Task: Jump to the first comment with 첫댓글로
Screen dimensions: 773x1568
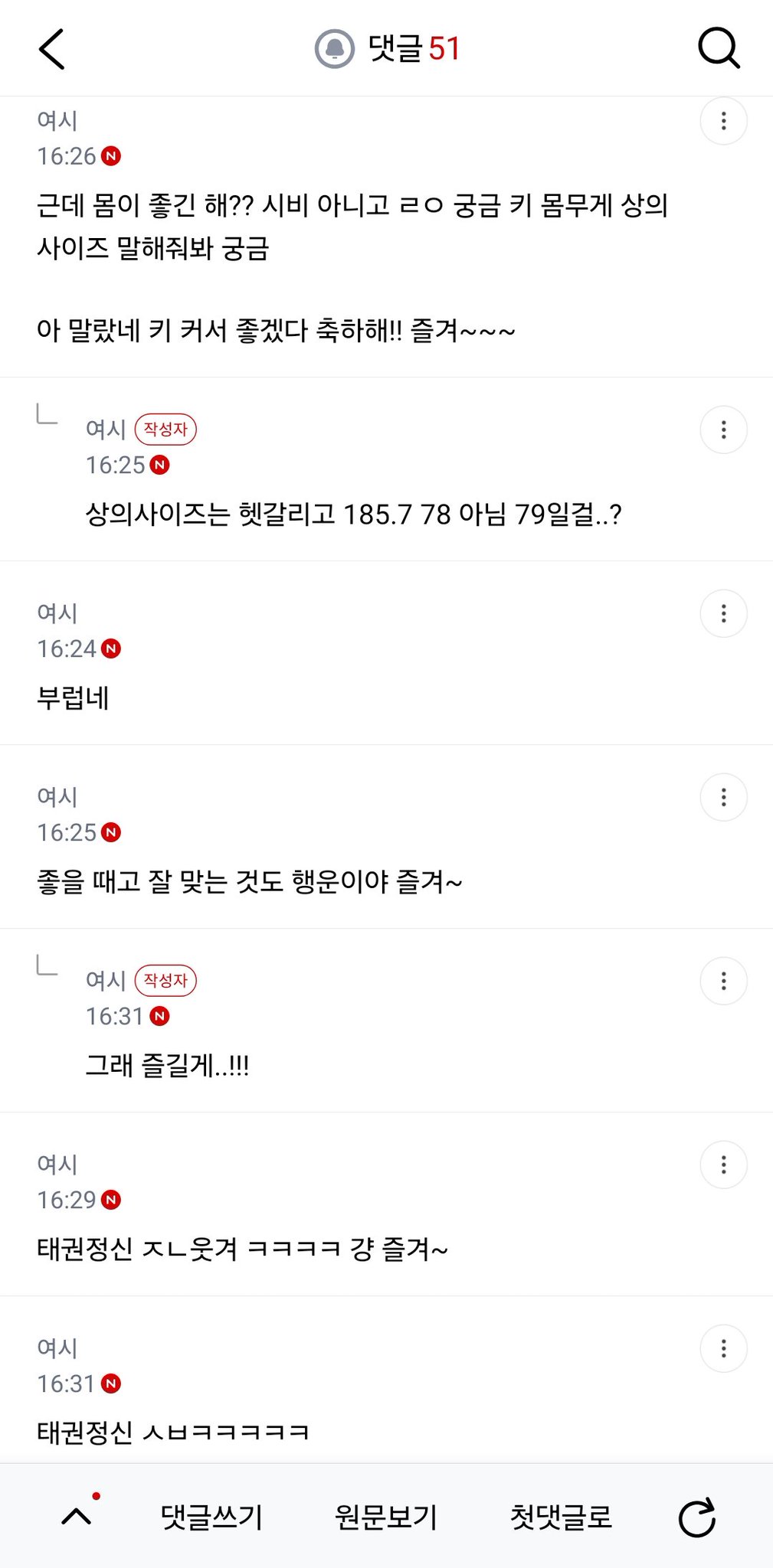Action: coord(561,1517)
